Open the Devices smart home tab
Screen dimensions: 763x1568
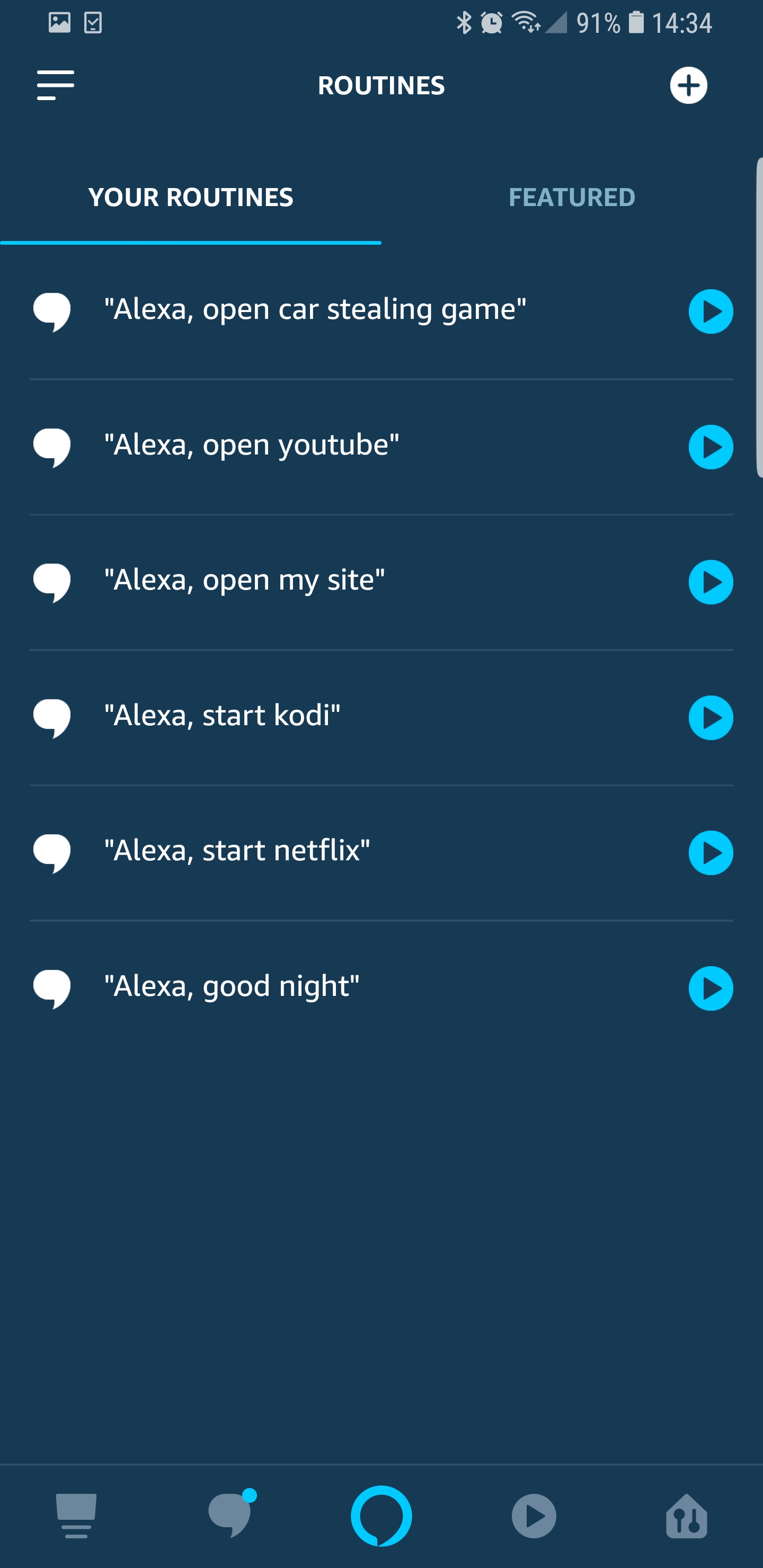coord(686,1516)
